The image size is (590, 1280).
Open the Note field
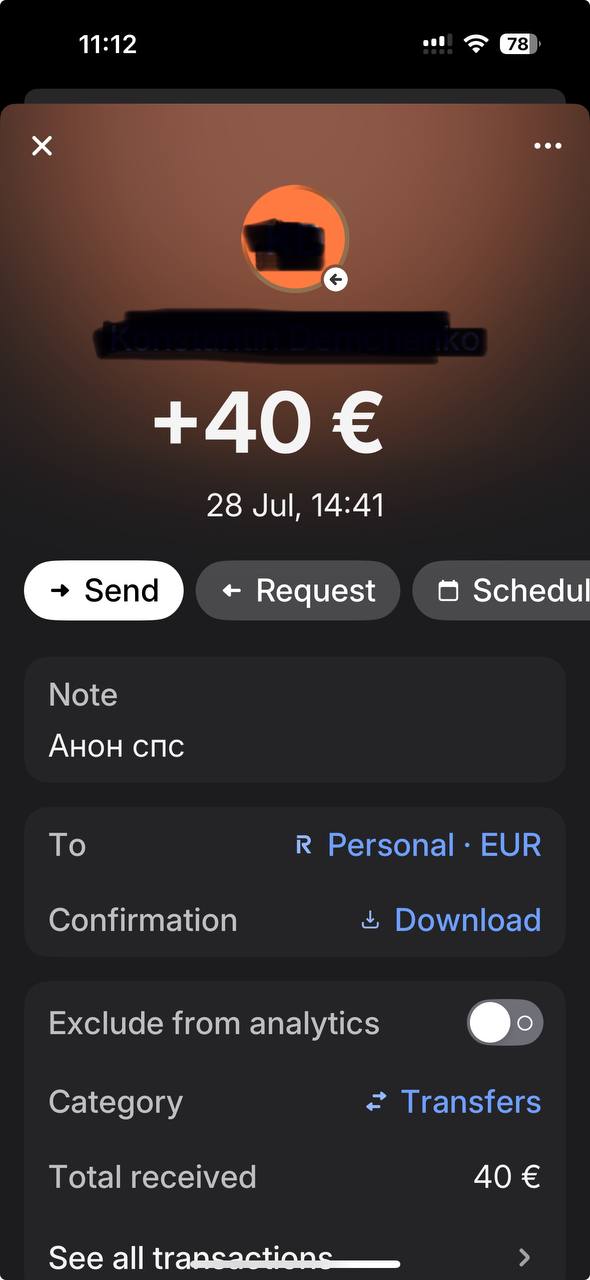pos(295,720)
